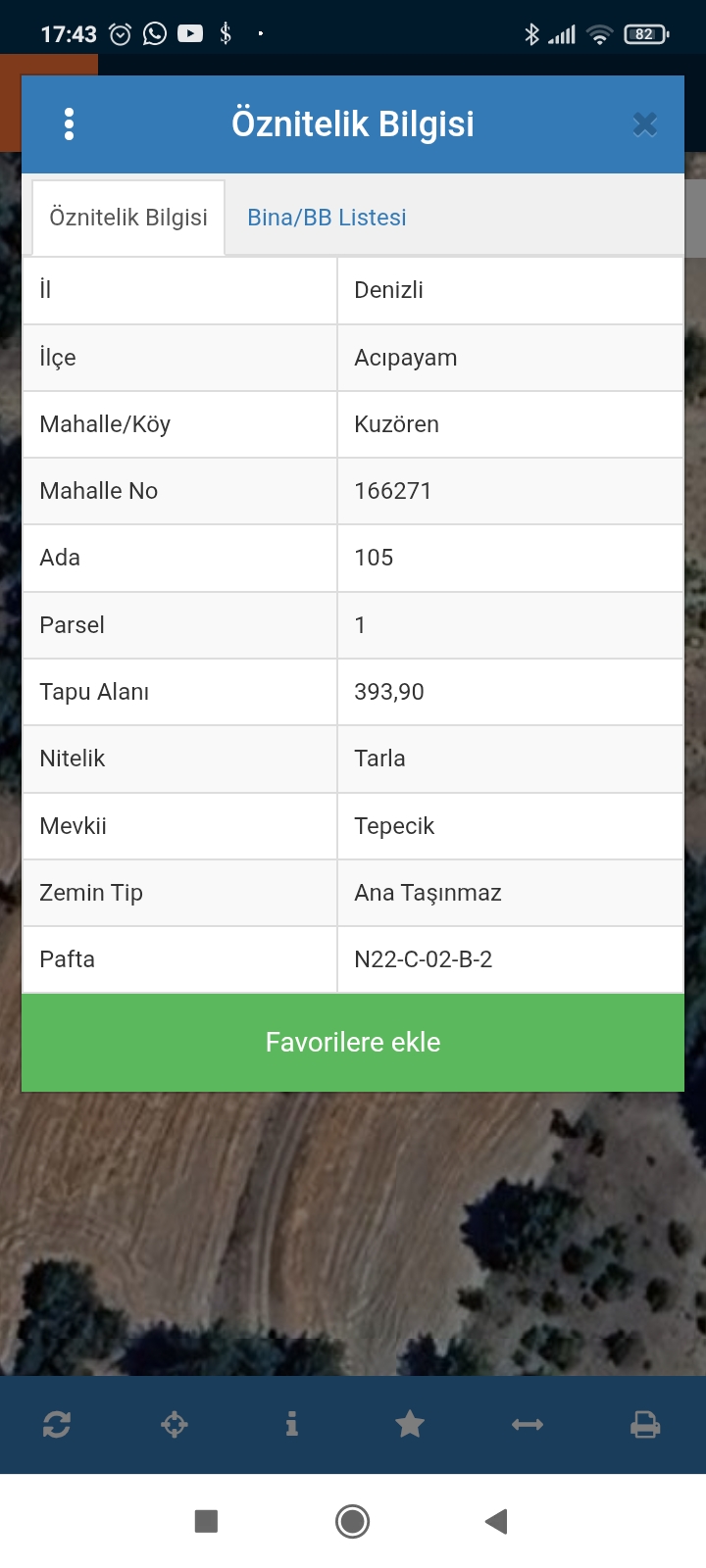Tap the print icon
The height and width of the screenshot is (1568, 706).
pyautogui.click(x=645, y=1424)
